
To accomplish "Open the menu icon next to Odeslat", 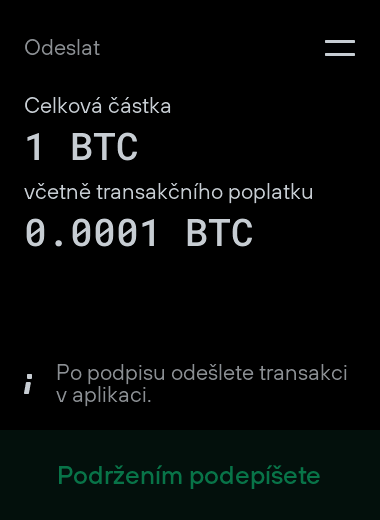I will [x=340, y=48].
